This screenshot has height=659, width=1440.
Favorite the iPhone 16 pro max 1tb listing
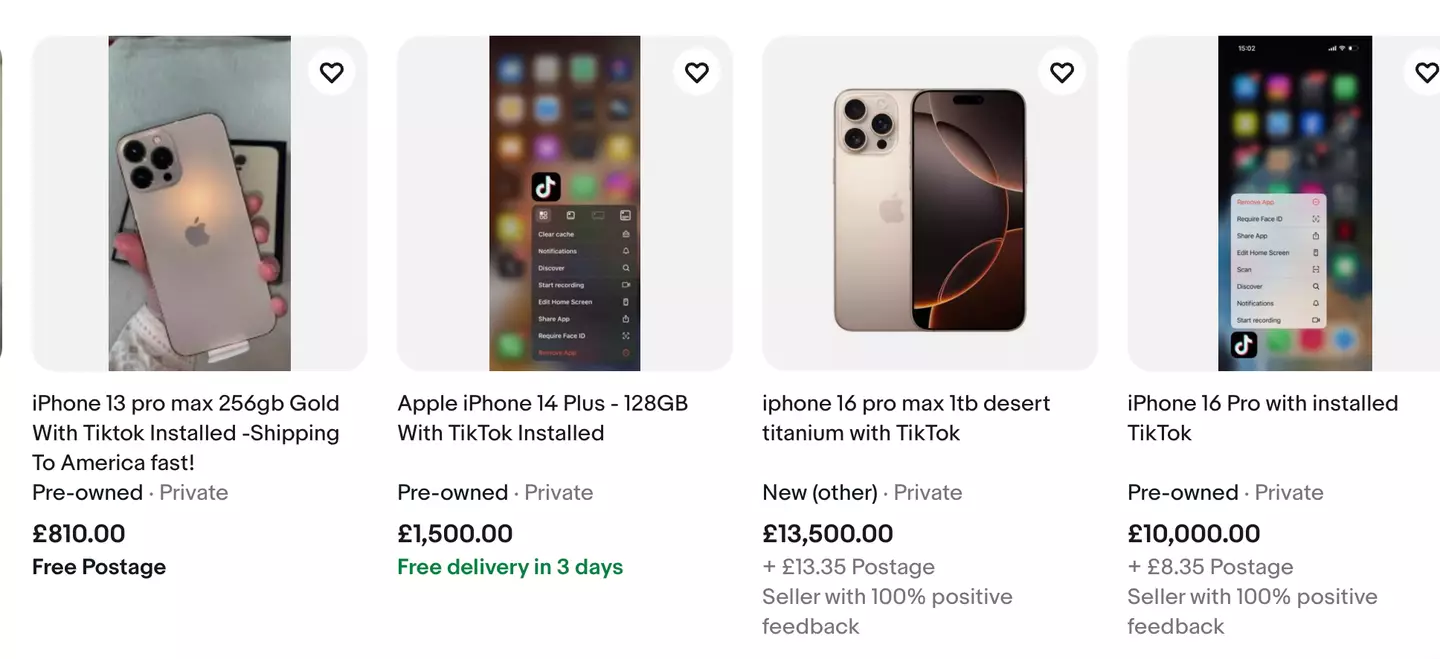click(1061, 72)
